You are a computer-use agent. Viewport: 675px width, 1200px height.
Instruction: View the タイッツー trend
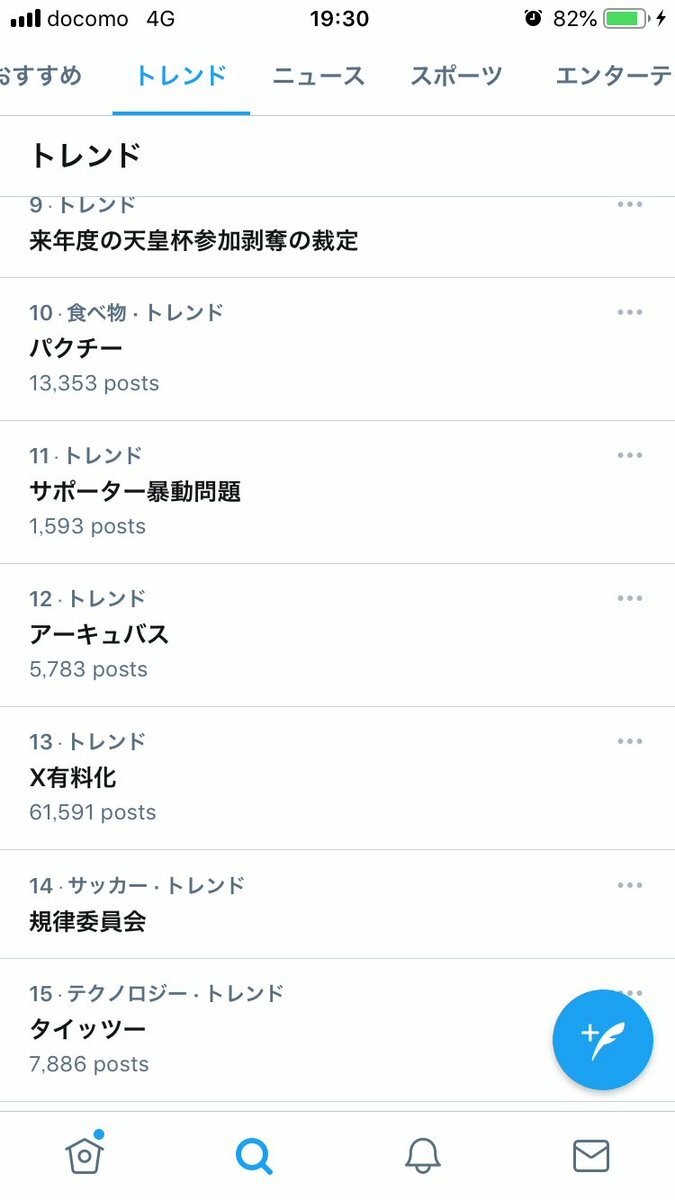337,1030
